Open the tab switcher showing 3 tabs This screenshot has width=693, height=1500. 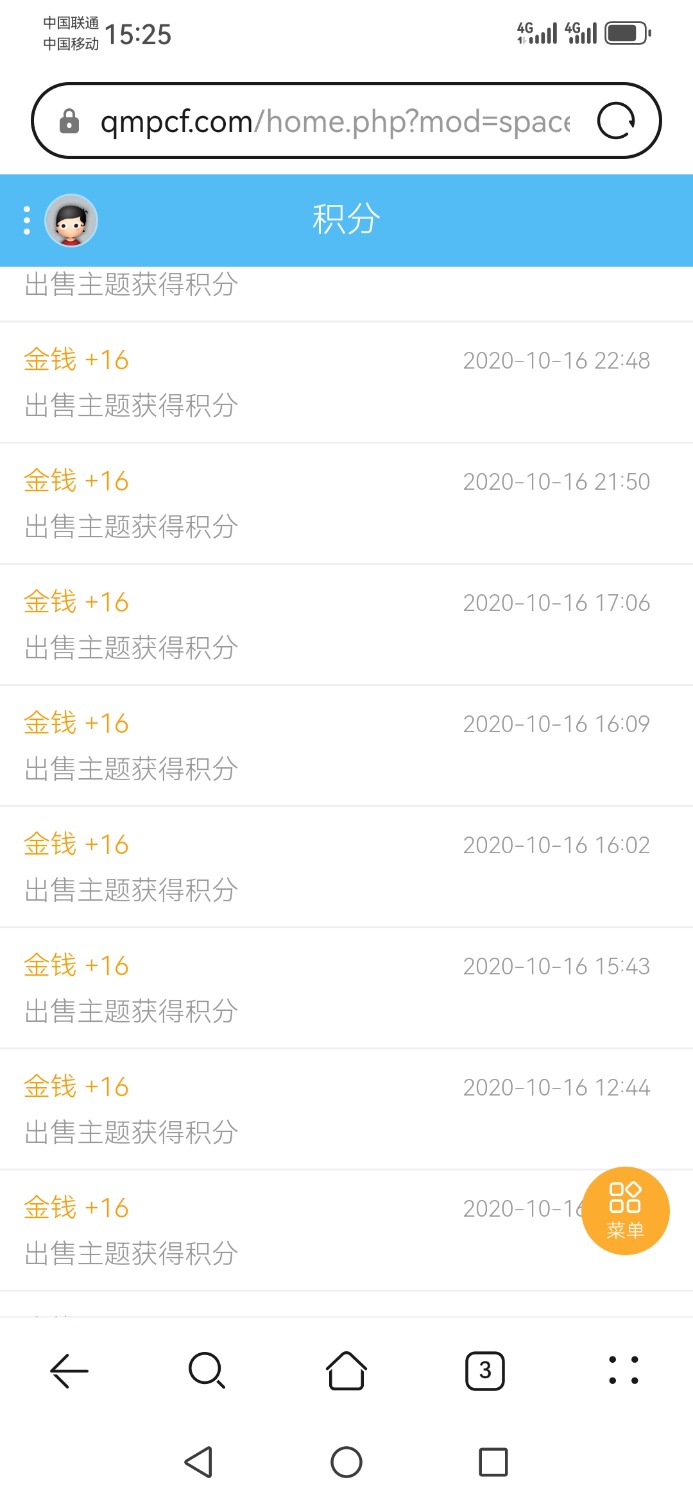(485, 1371)
